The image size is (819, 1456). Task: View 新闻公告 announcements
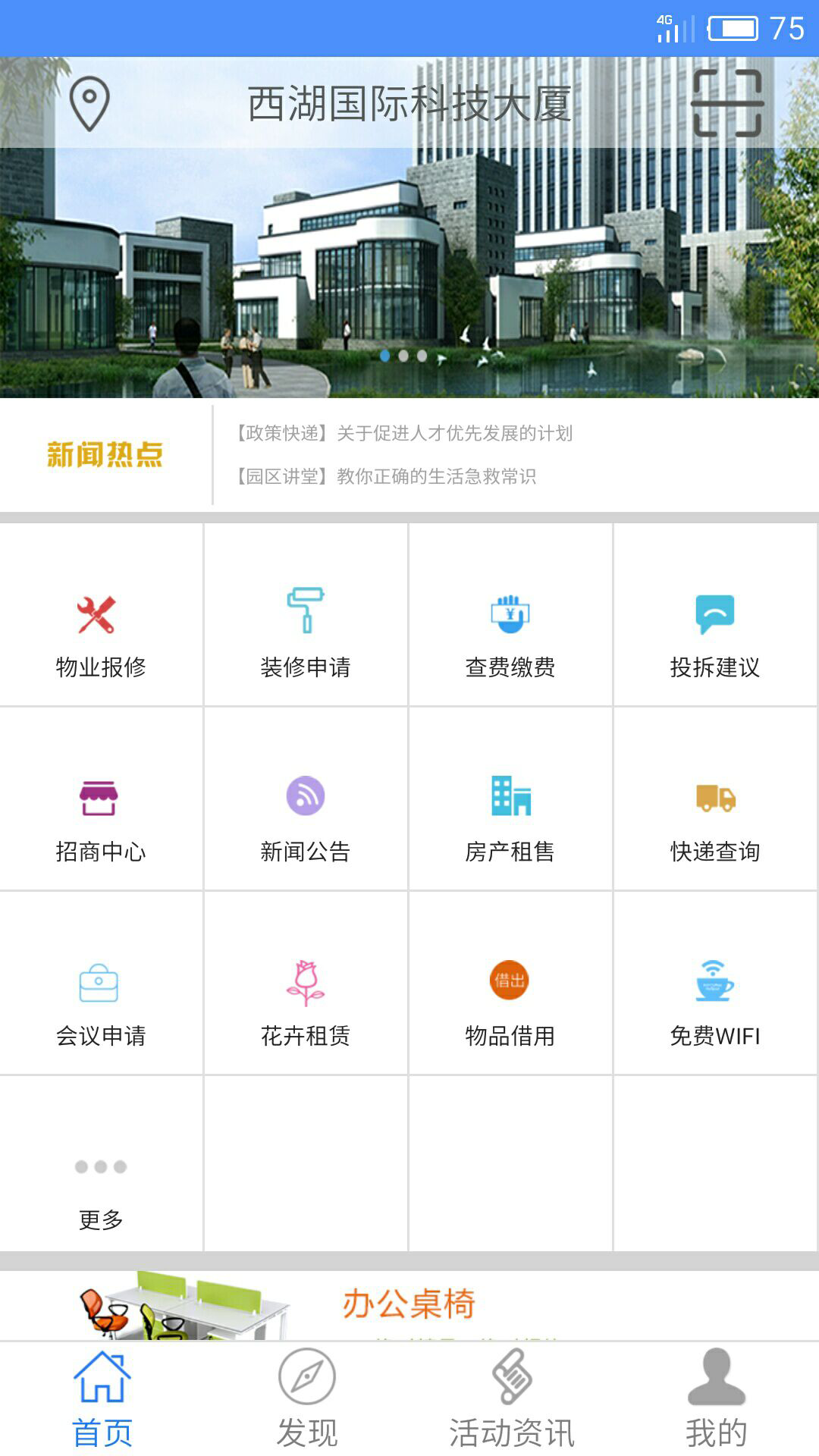[x=306, y=817]
